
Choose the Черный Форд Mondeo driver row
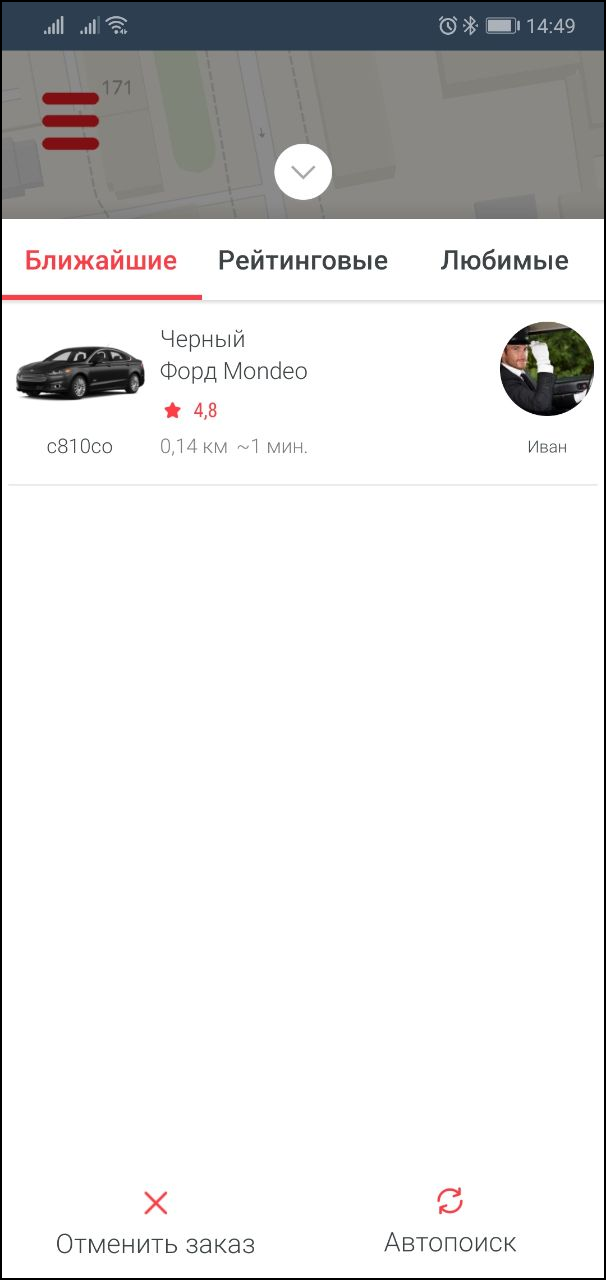(303, 392)
